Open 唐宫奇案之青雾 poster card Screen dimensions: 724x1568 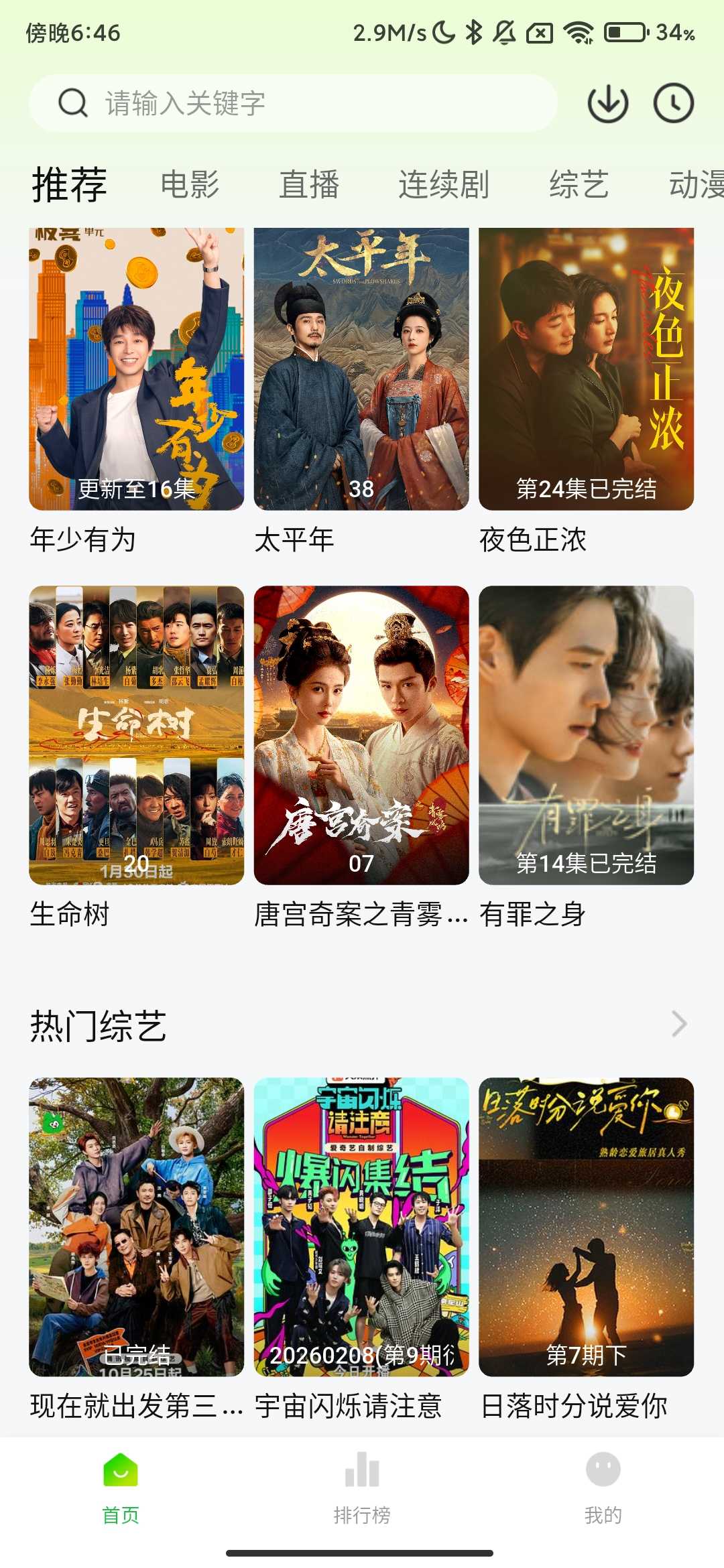(x=361, y=735)
